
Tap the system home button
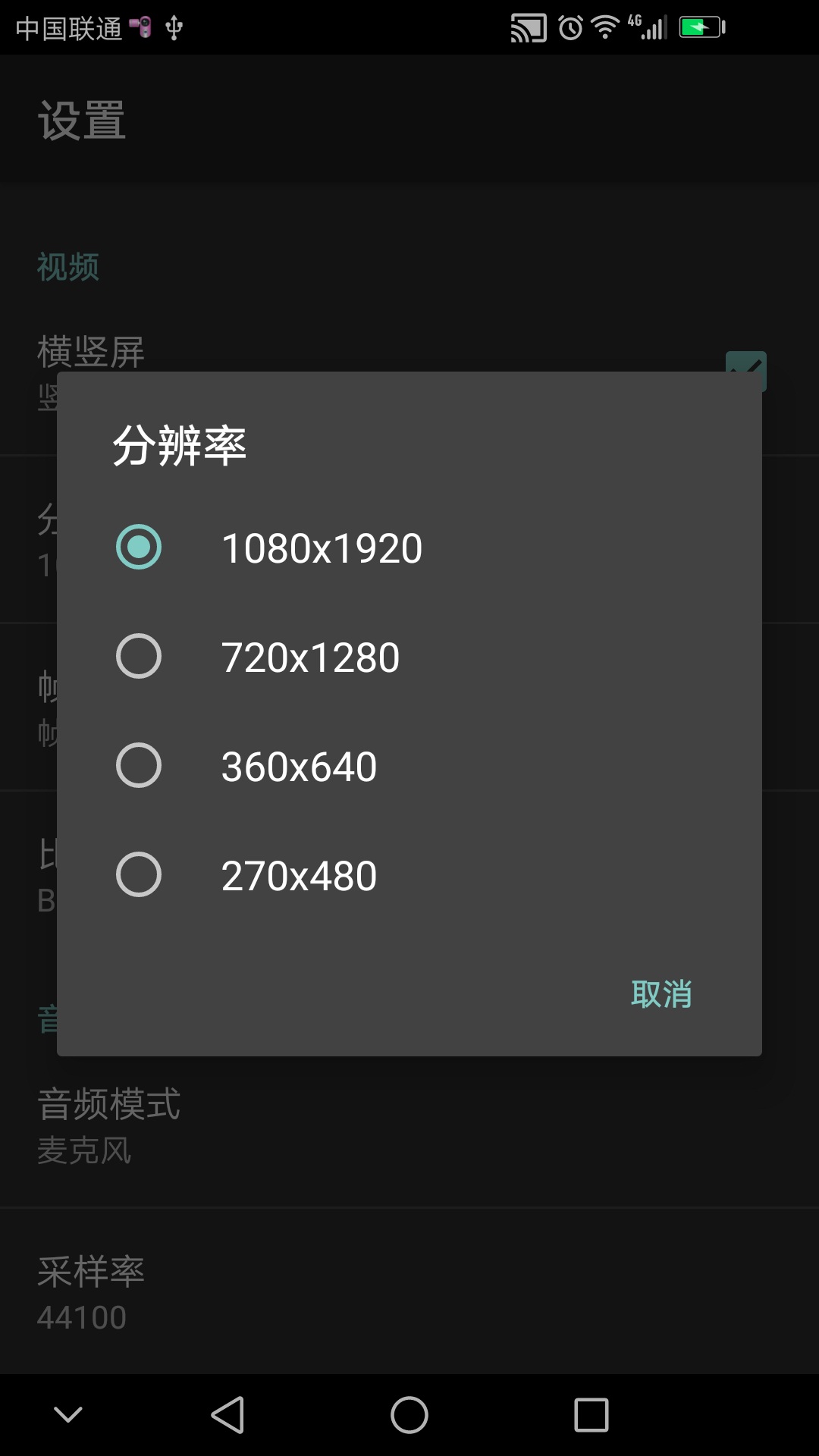coord(409,1415)
